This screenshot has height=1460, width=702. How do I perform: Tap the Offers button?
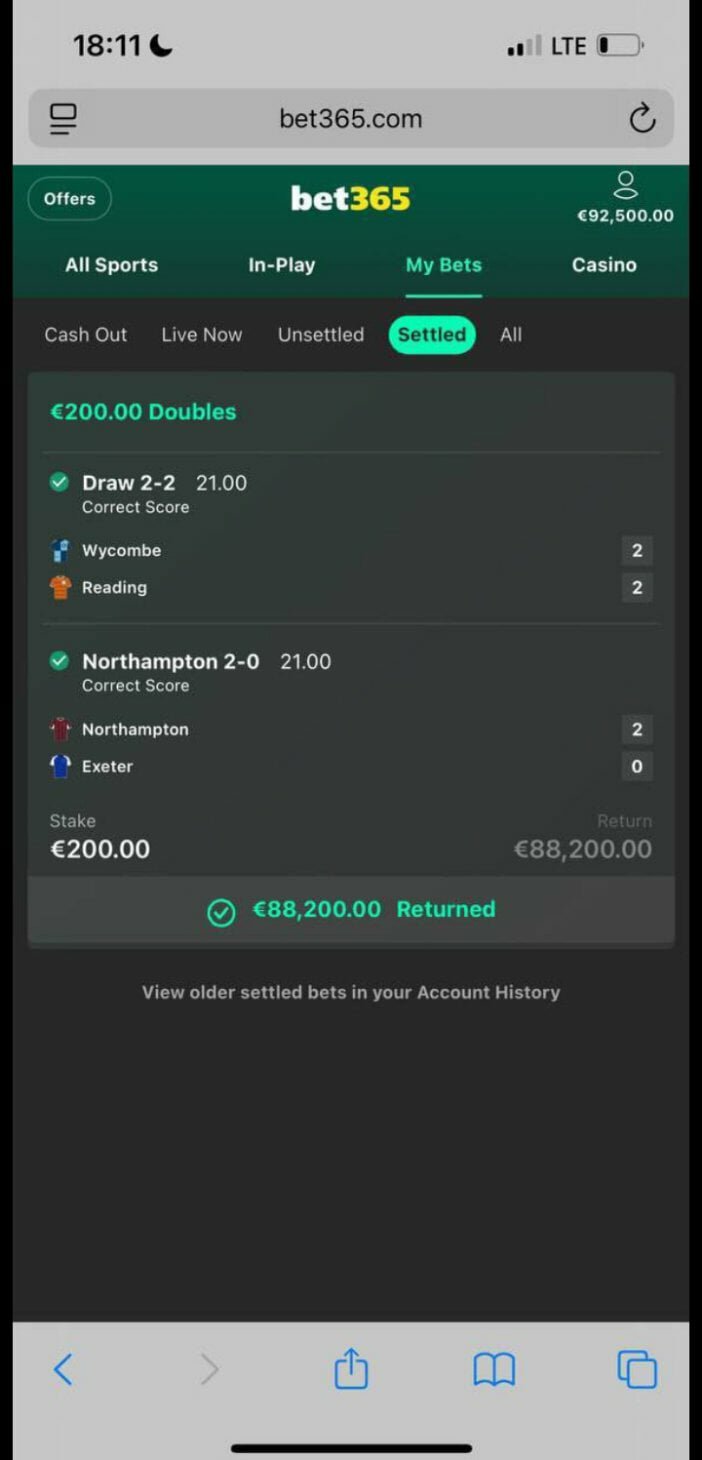[x=69, y=199]
